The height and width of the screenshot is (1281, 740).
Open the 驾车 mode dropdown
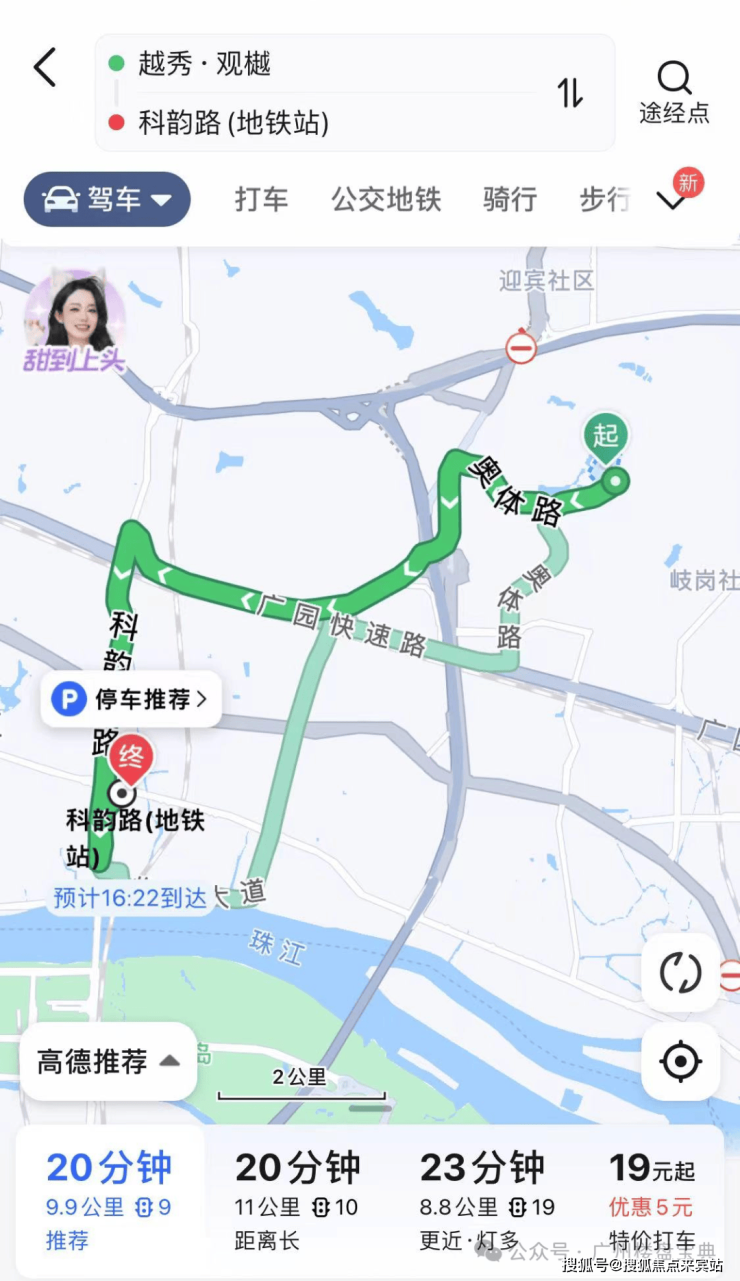pos(107,199)
